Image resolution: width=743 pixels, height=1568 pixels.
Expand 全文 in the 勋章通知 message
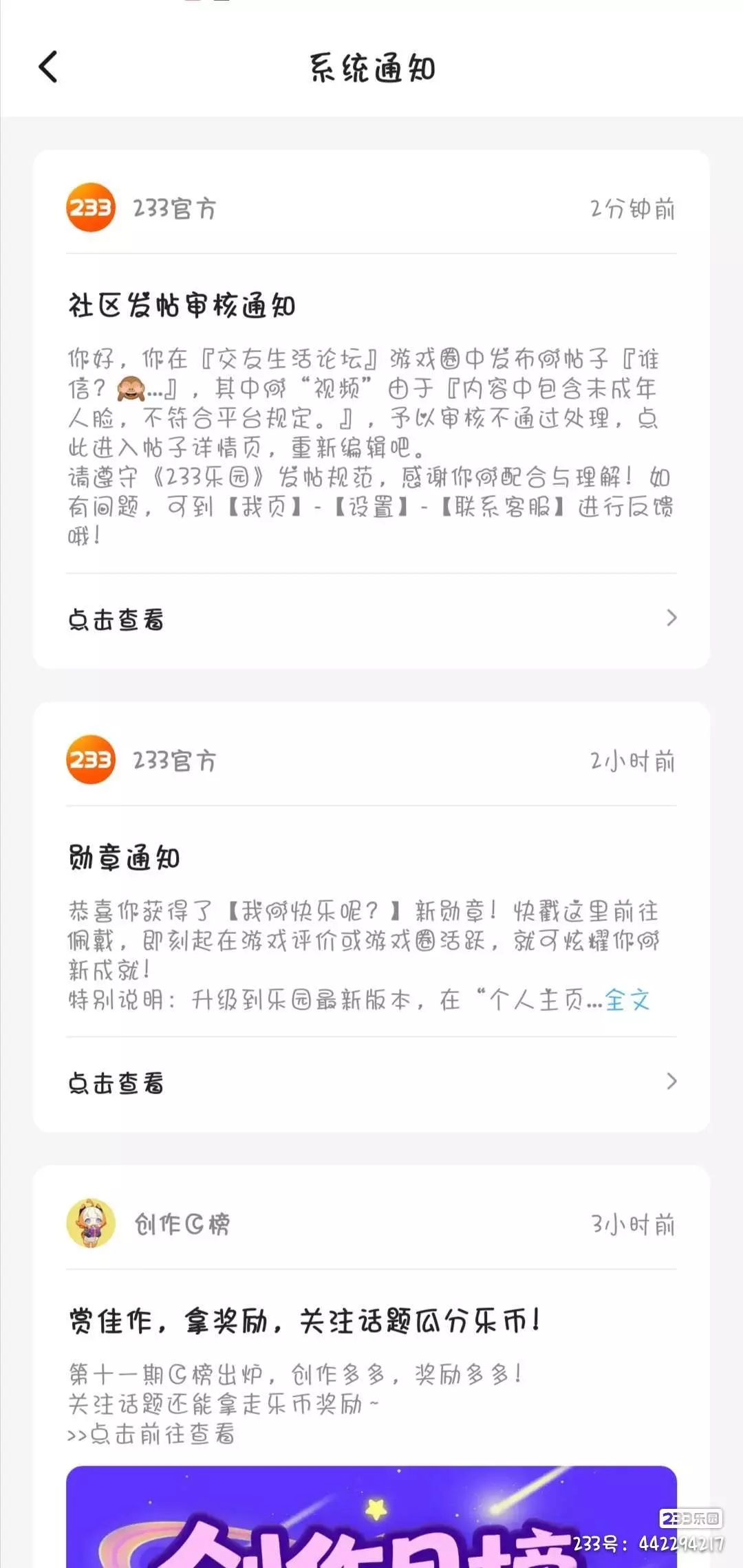click(x=627, y=999)
